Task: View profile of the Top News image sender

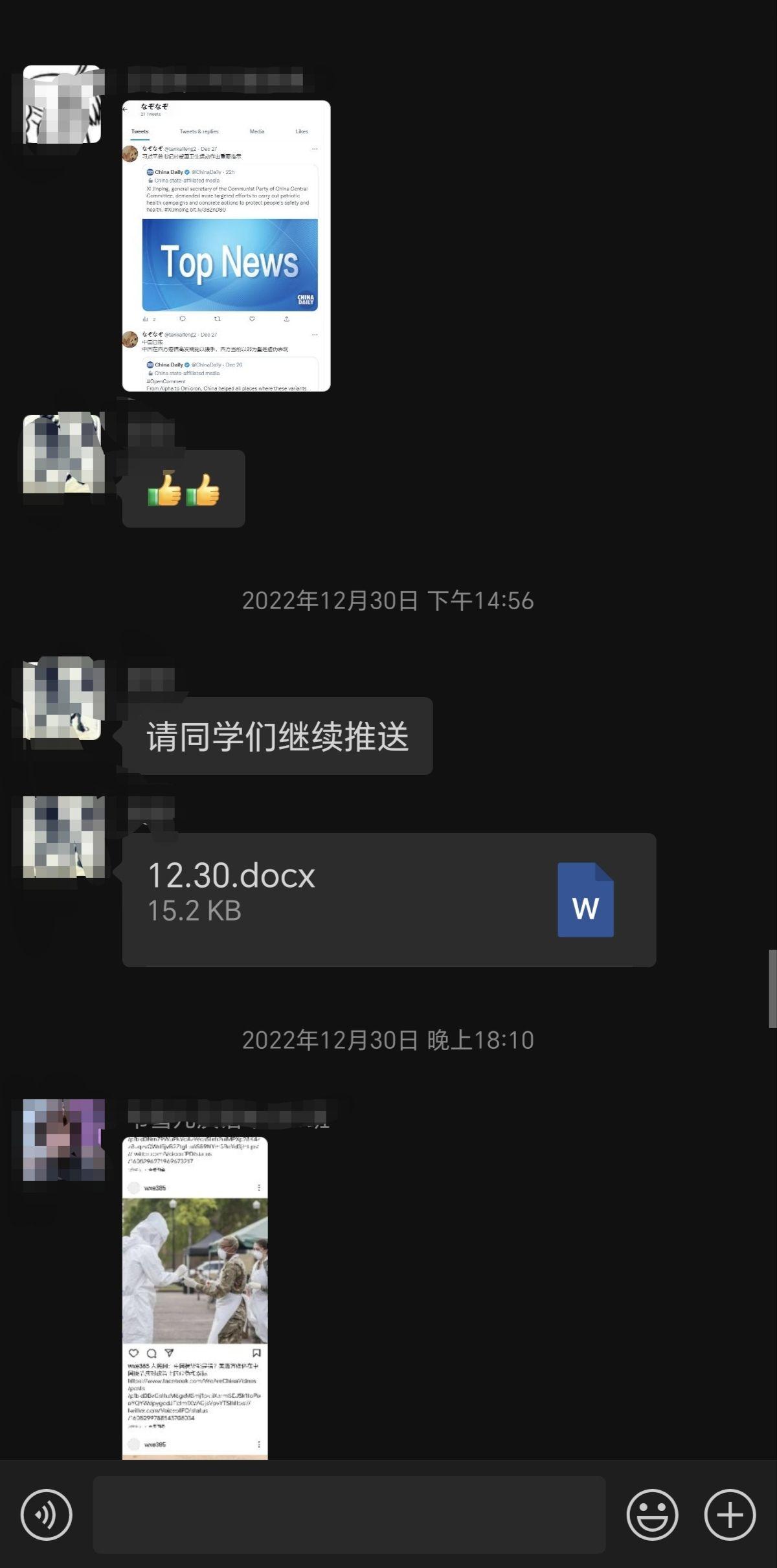Action: click(63, 104)
